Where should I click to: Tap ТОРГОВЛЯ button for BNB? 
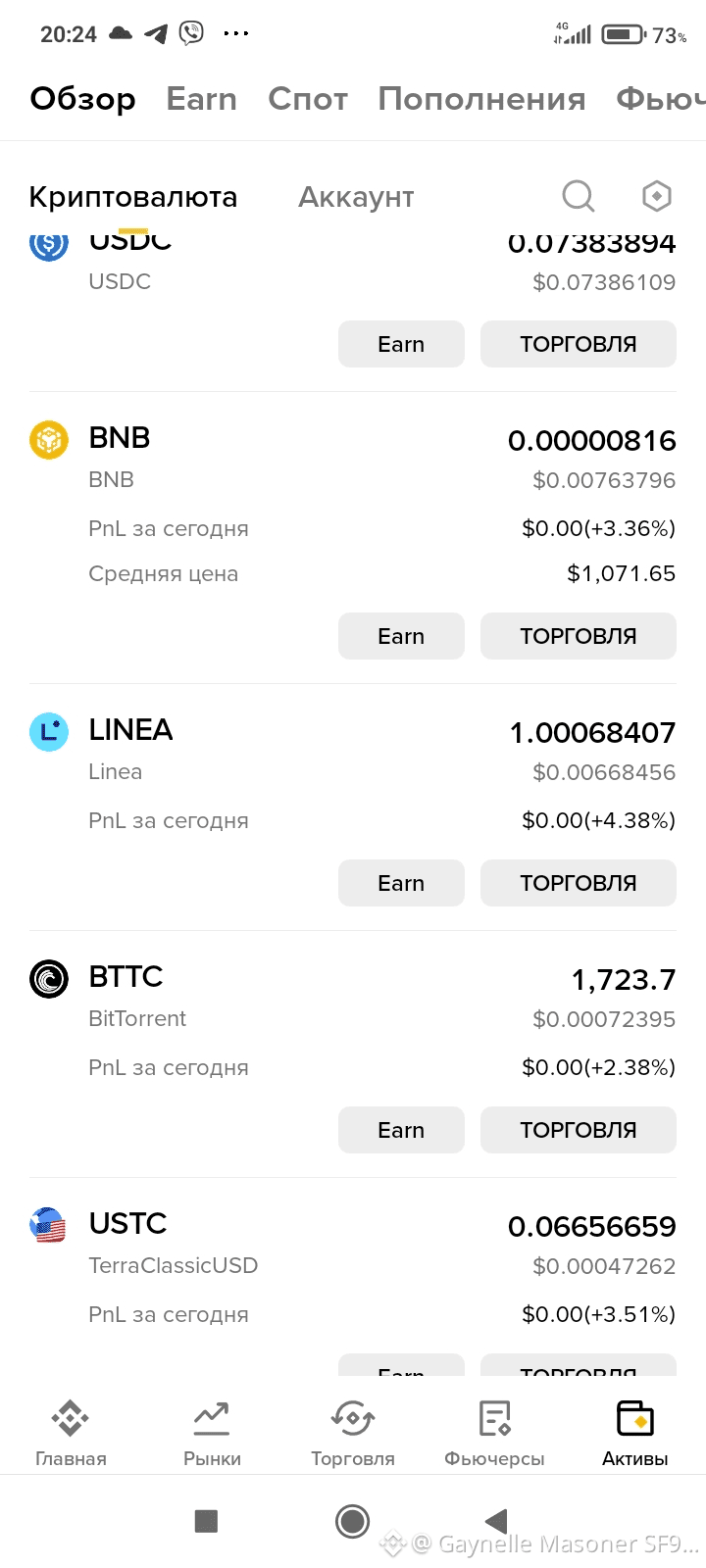click(578, 636)
